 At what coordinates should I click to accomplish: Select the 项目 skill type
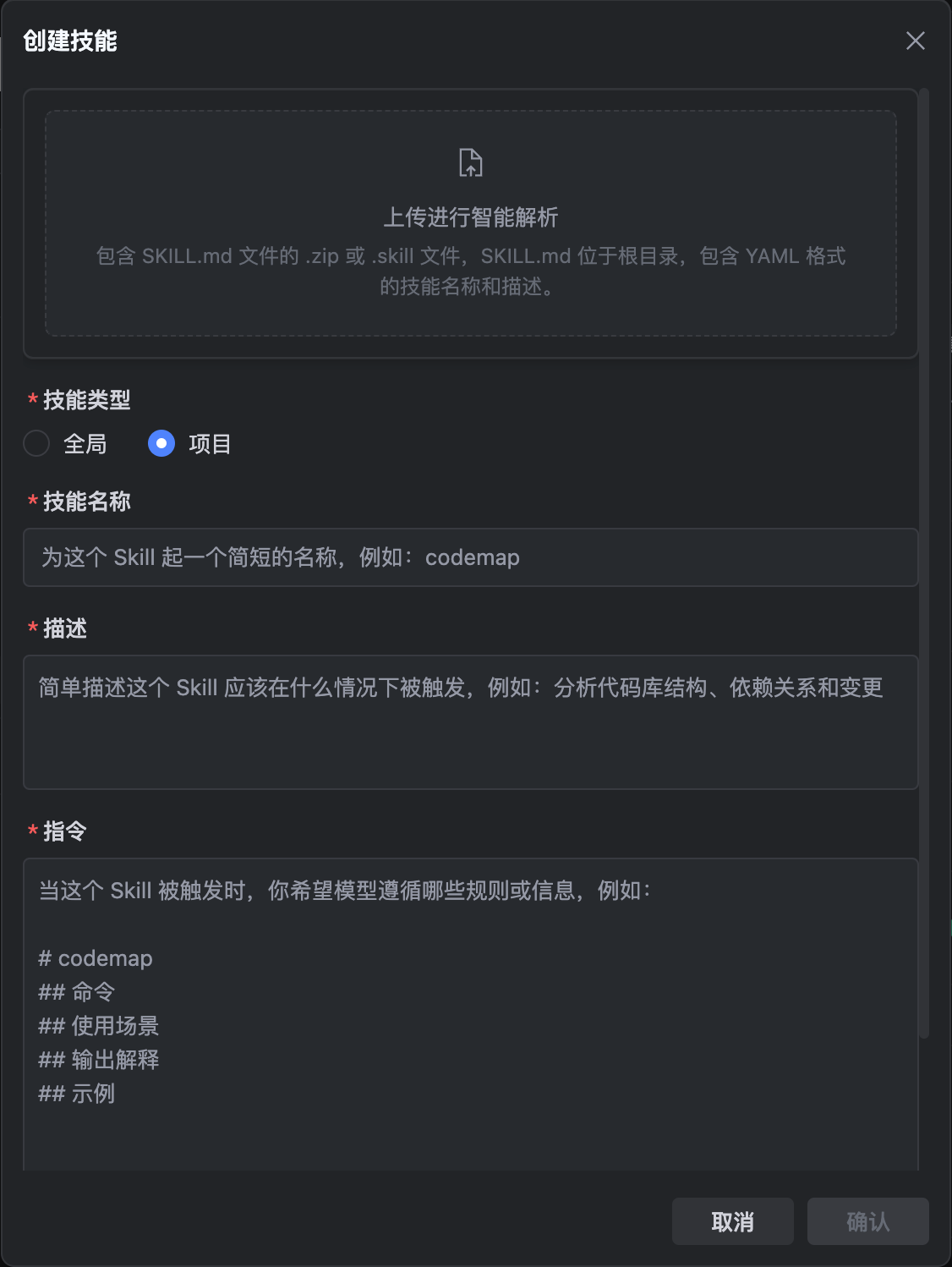pyautogui.click(x=161, y=443)
